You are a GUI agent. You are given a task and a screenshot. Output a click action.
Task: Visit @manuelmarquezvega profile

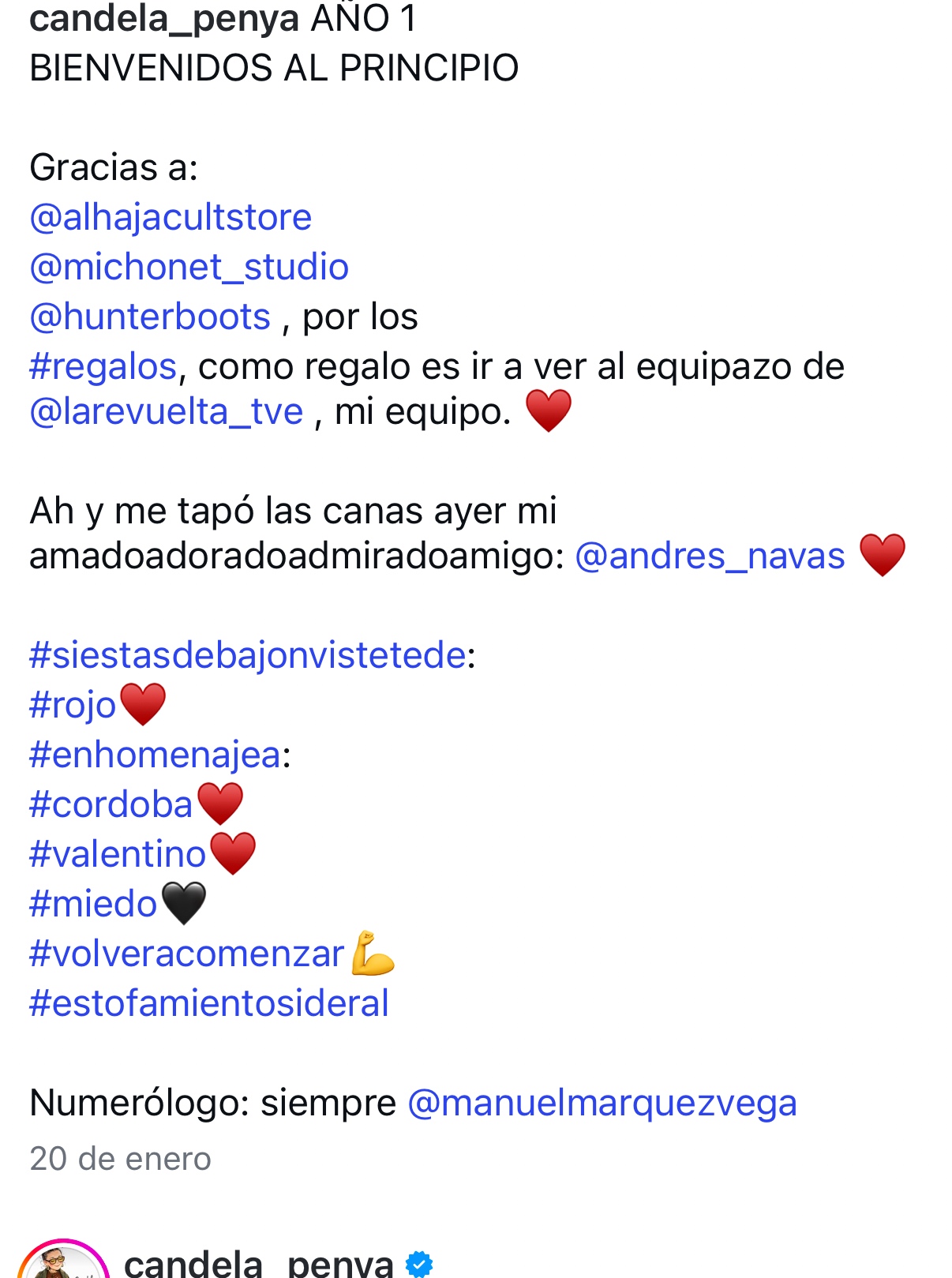pyautogui.click(x=602, y=1103)
